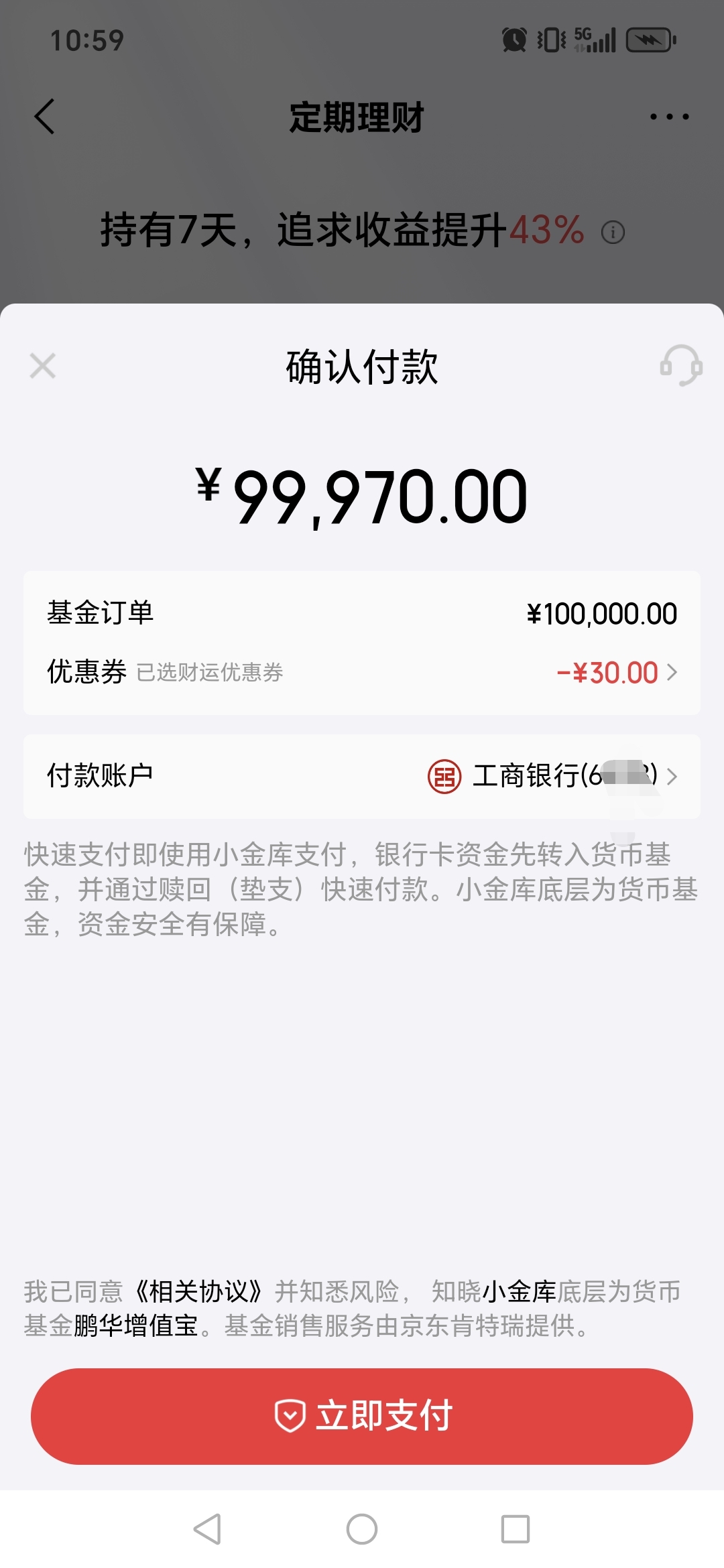The width and height of the screenshot is (724, 1568).
Task: Open the 《相关协议》 agreement link
Action: [x=198, y=1291]
